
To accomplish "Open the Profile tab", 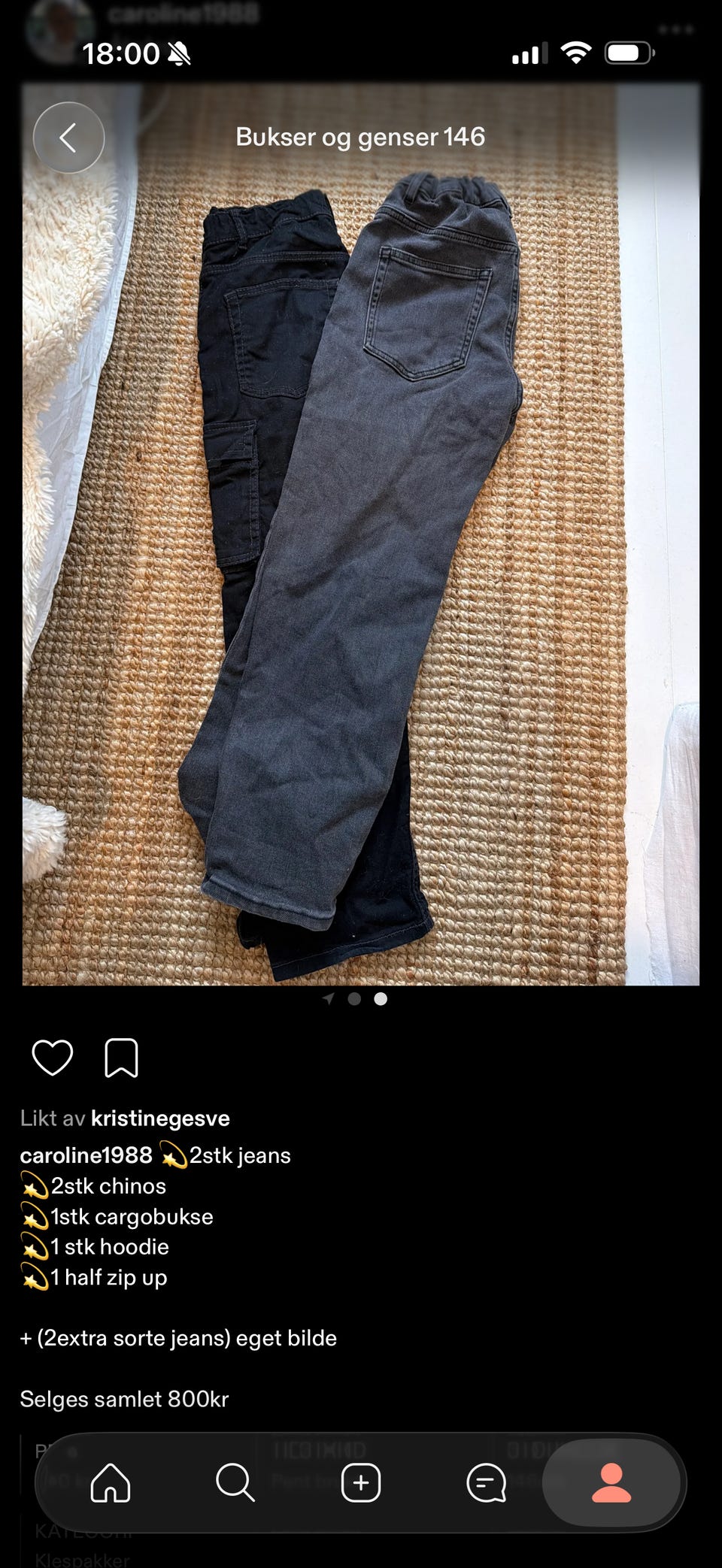I will click(x=611, y=1482).
